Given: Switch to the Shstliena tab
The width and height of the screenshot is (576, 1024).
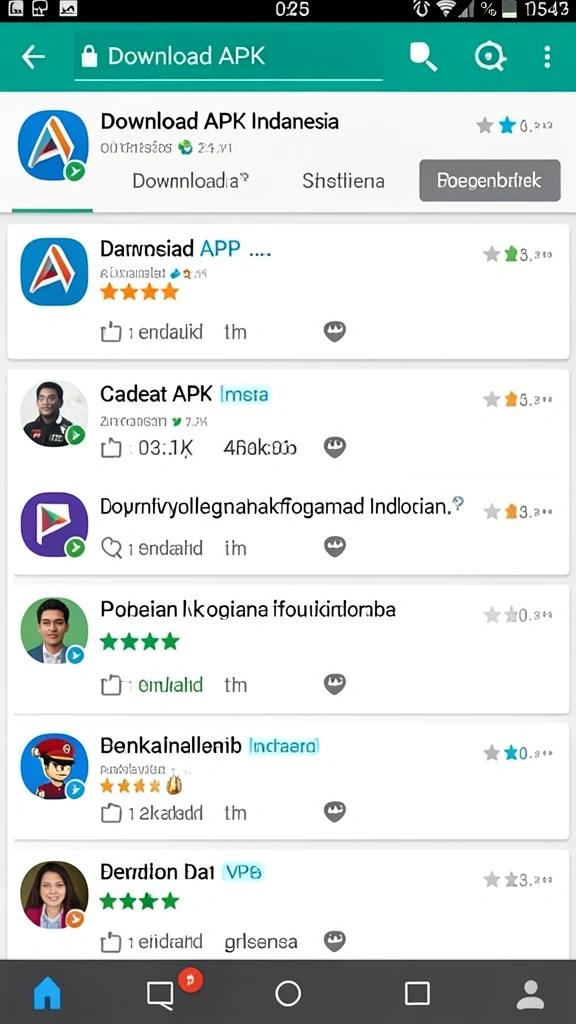Looking at the screenshot, I should 343,181.
